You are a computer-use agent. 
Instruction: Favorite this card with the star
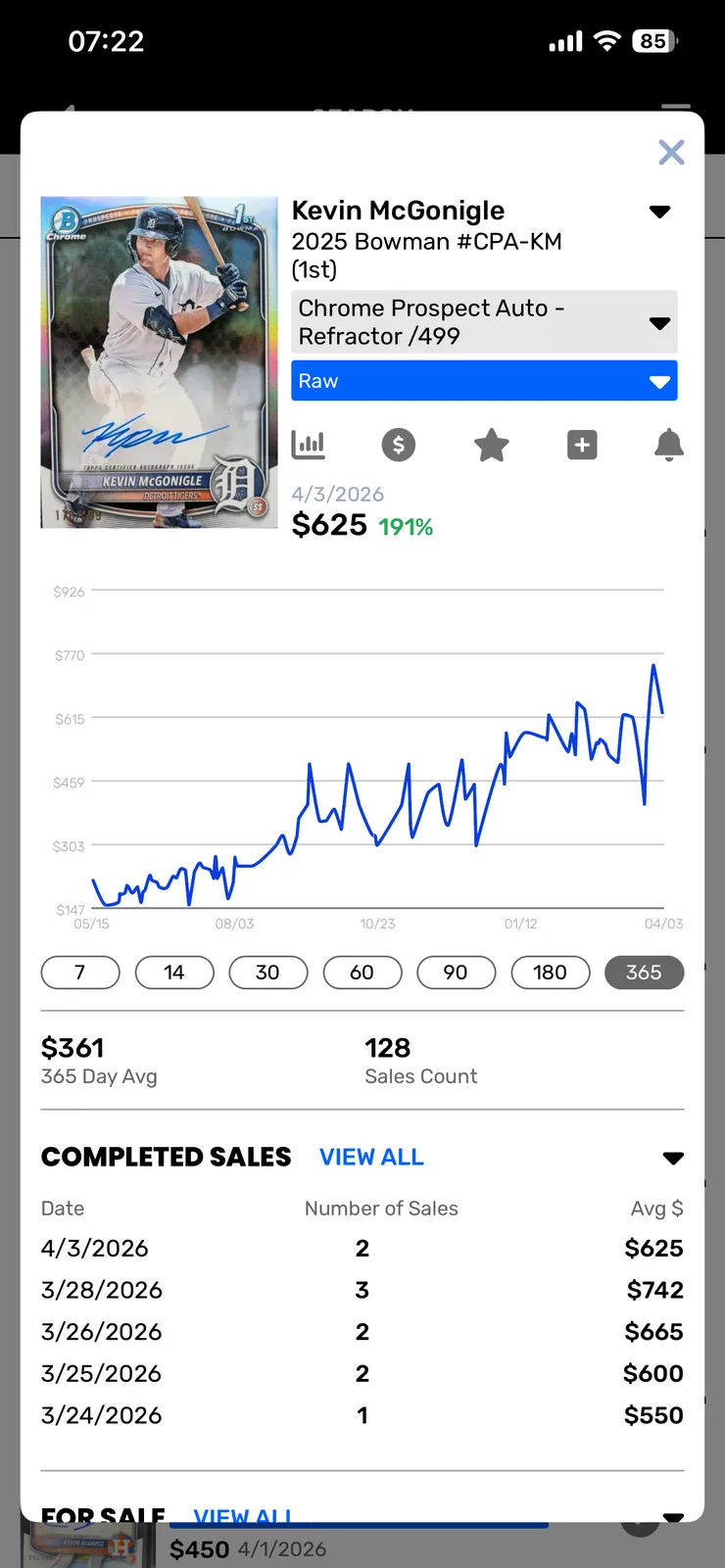pos(491,445)
